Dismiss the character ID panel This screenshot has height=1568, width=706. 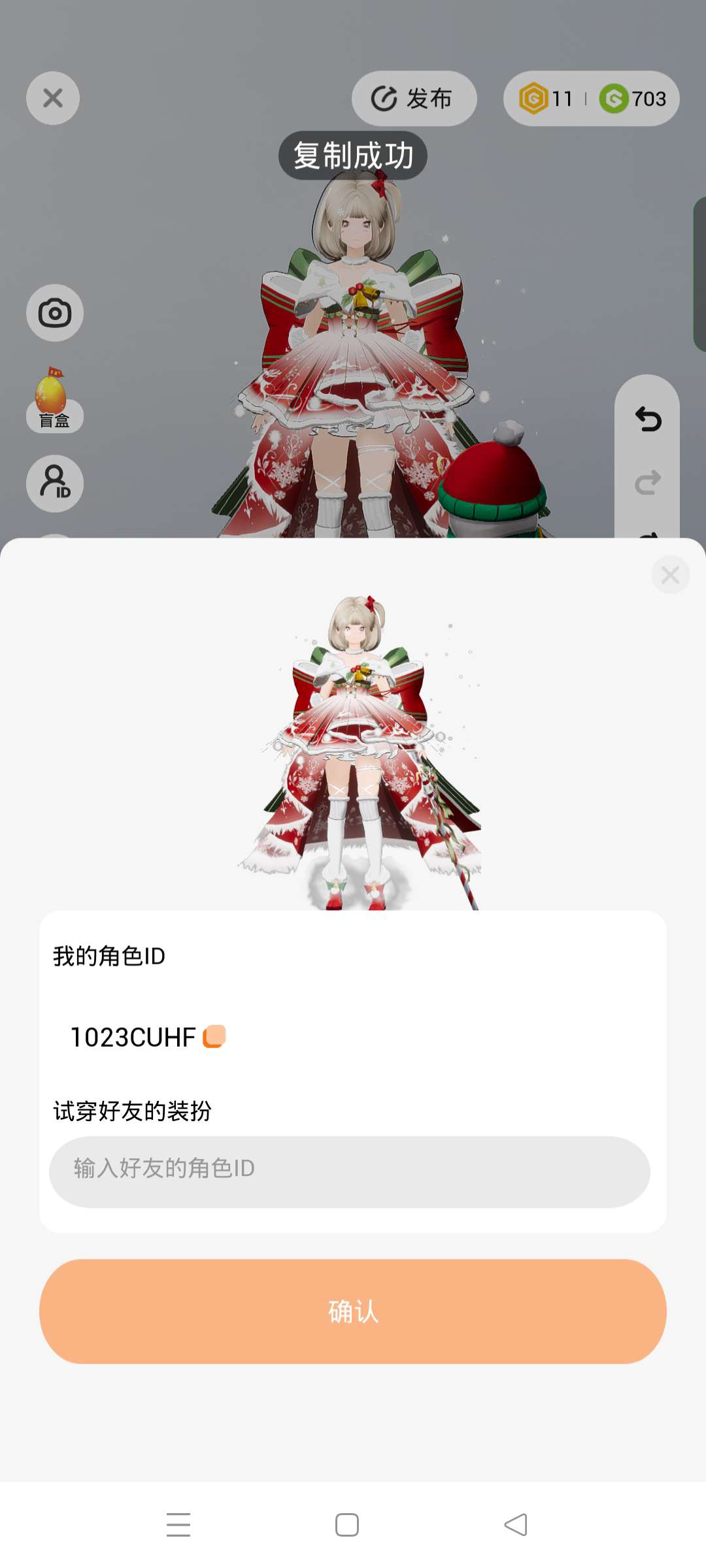click(x=670, y=575)
